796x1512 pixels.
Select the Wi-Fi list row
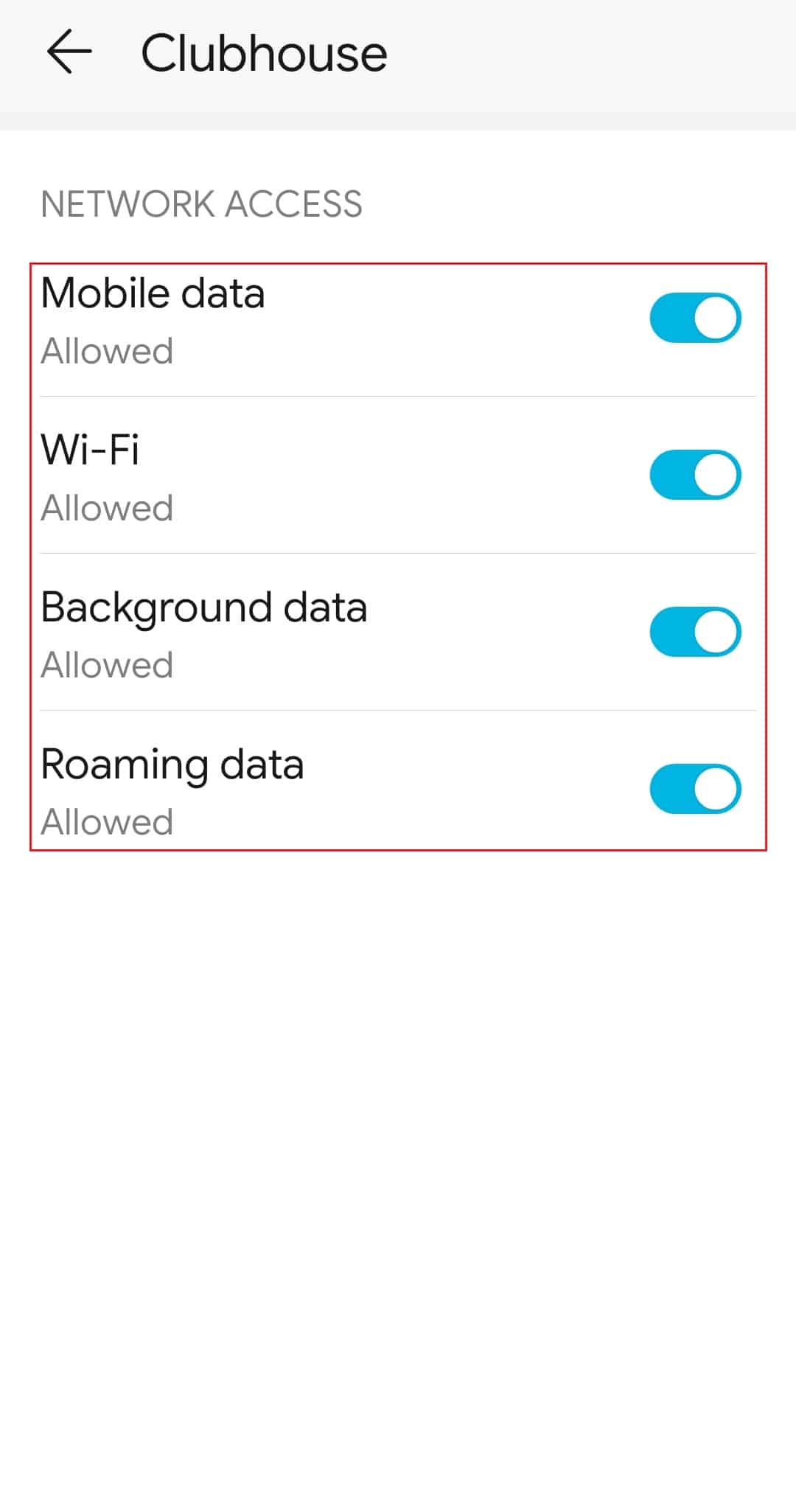pyautogui.click(x=332, y=478)
